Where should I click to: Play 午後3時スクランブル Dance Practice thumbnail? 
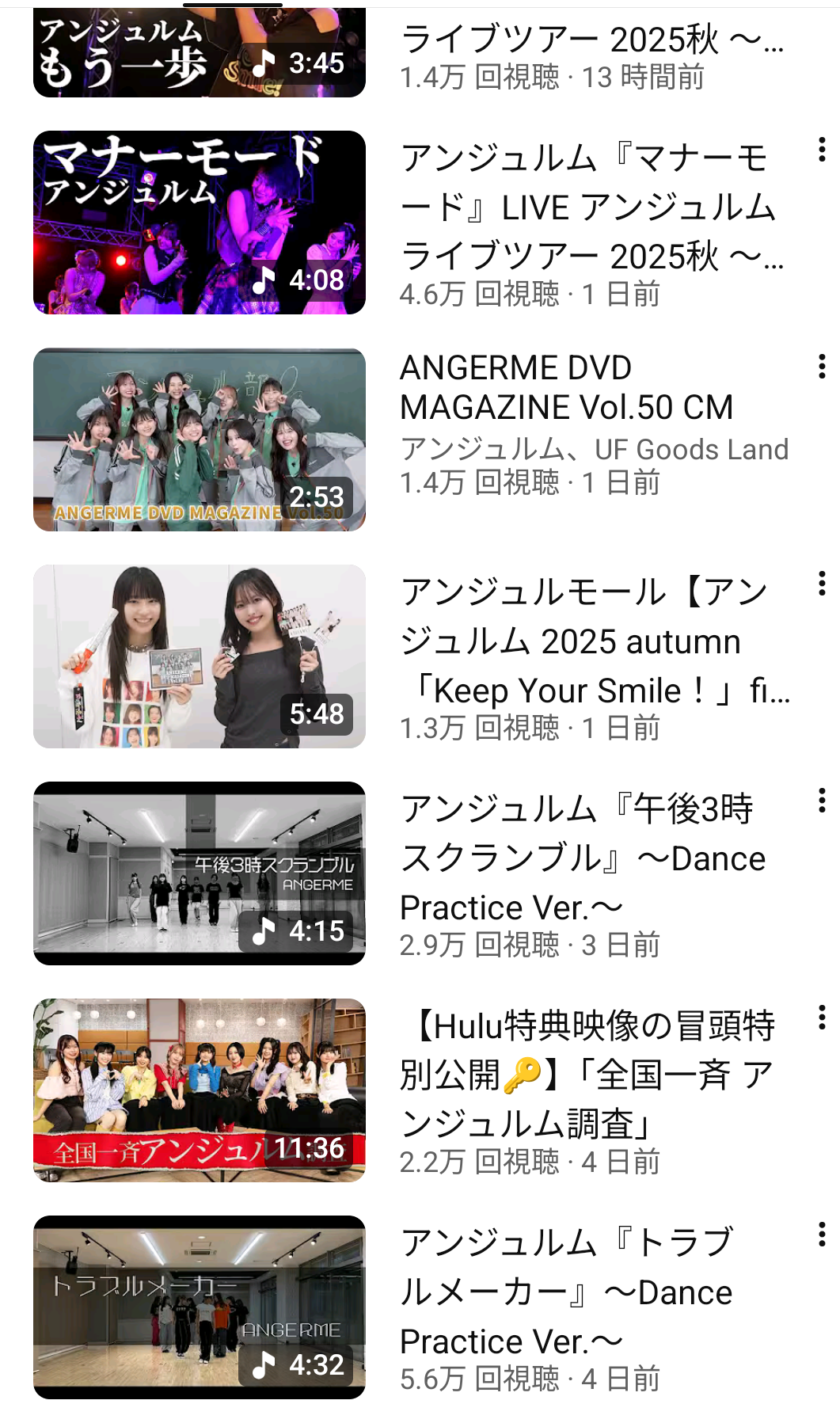click(199, 873)
